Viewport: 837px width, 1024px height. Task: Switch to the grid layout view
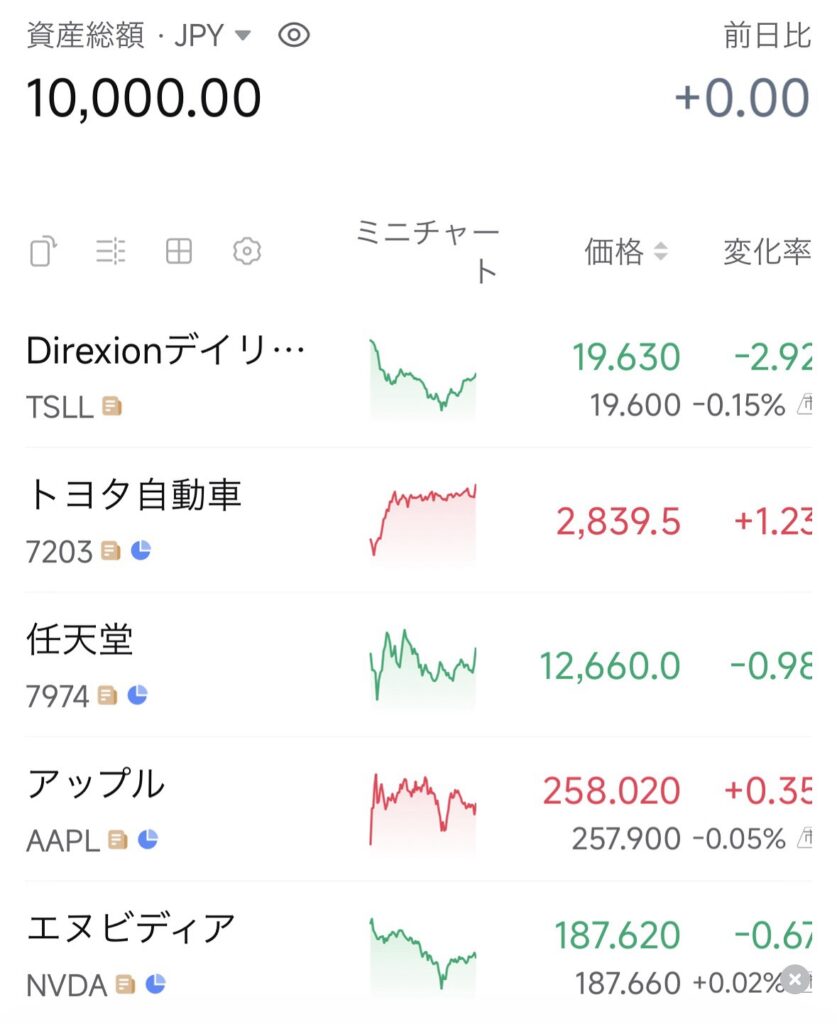pyautogui.click(x=178, y=252)
